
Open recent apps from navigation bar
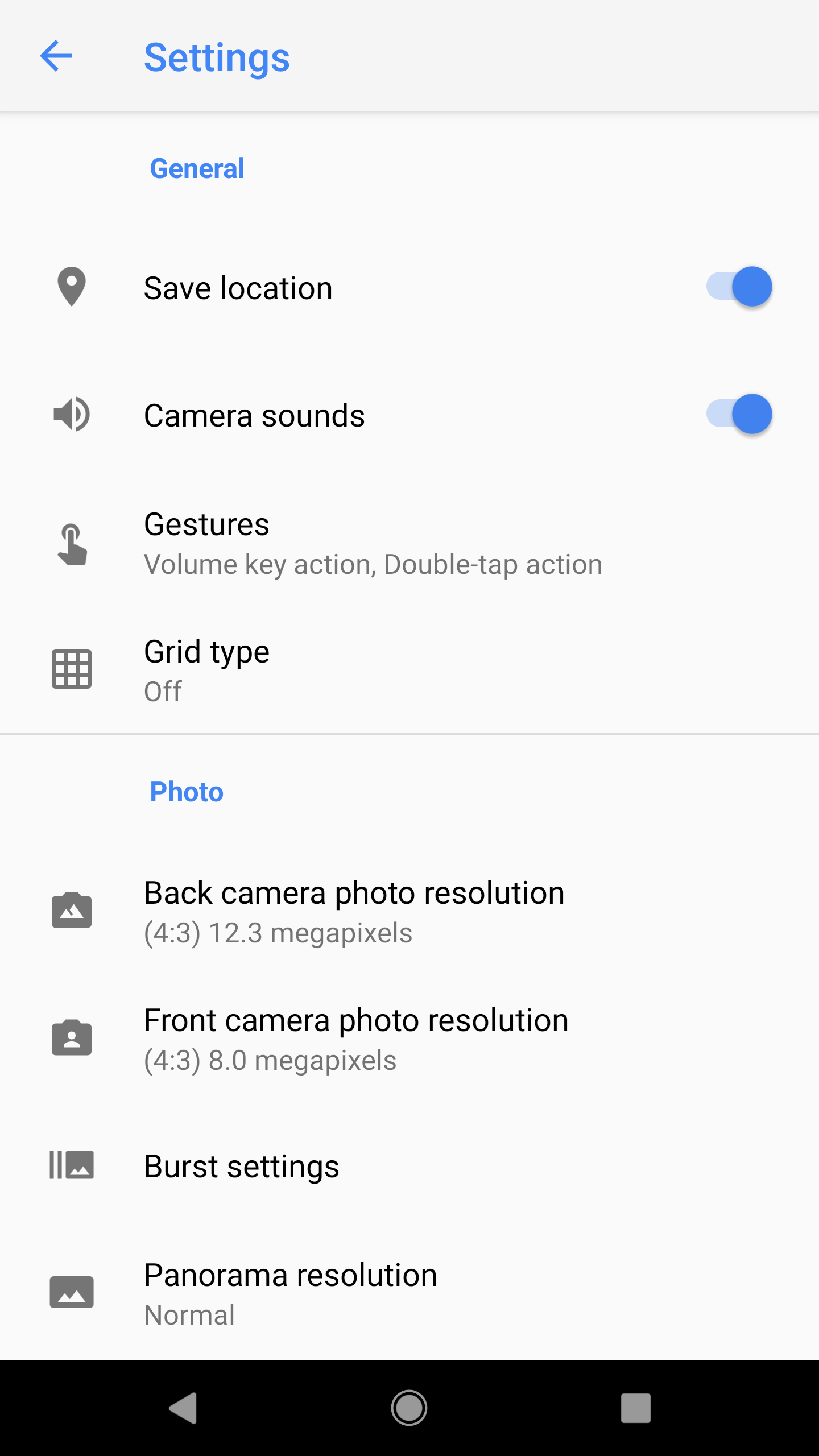tap(636, 1408)
